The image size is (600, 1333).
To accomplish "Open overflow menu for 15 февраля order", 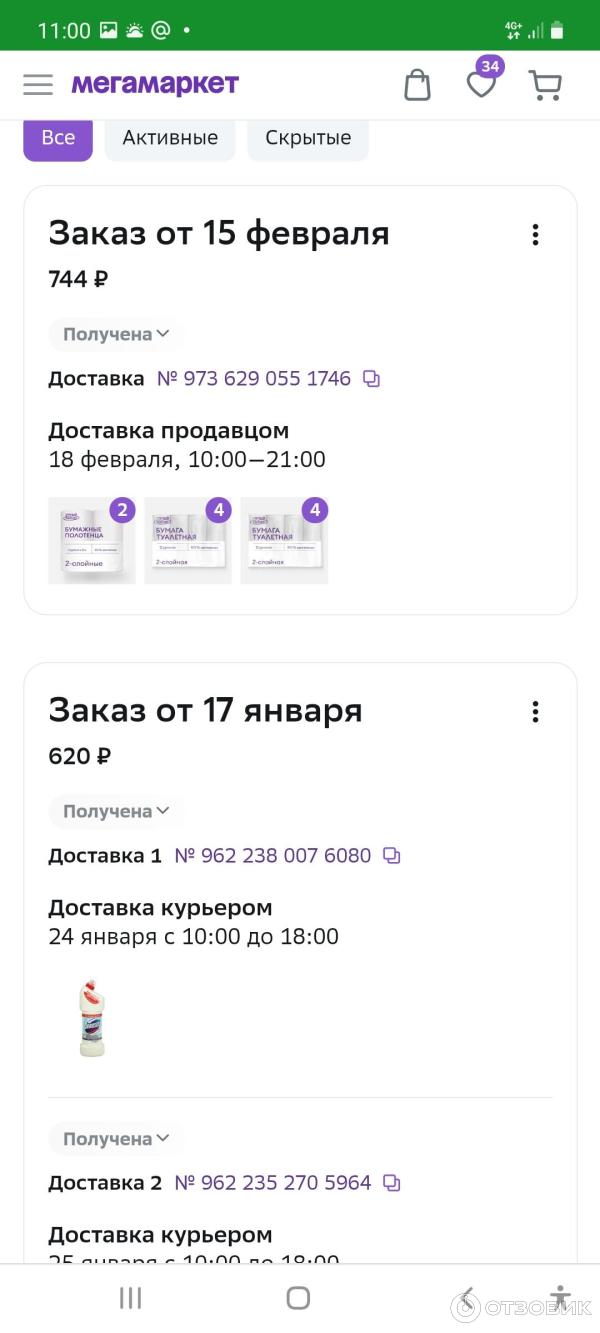I will [535, 235].
